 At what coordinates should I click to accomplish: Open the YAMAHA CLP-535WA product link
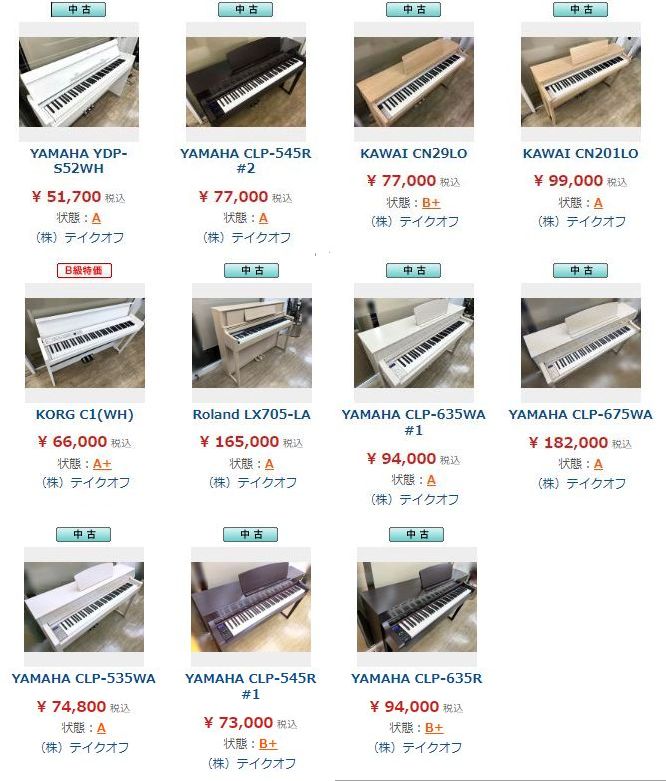84,678
